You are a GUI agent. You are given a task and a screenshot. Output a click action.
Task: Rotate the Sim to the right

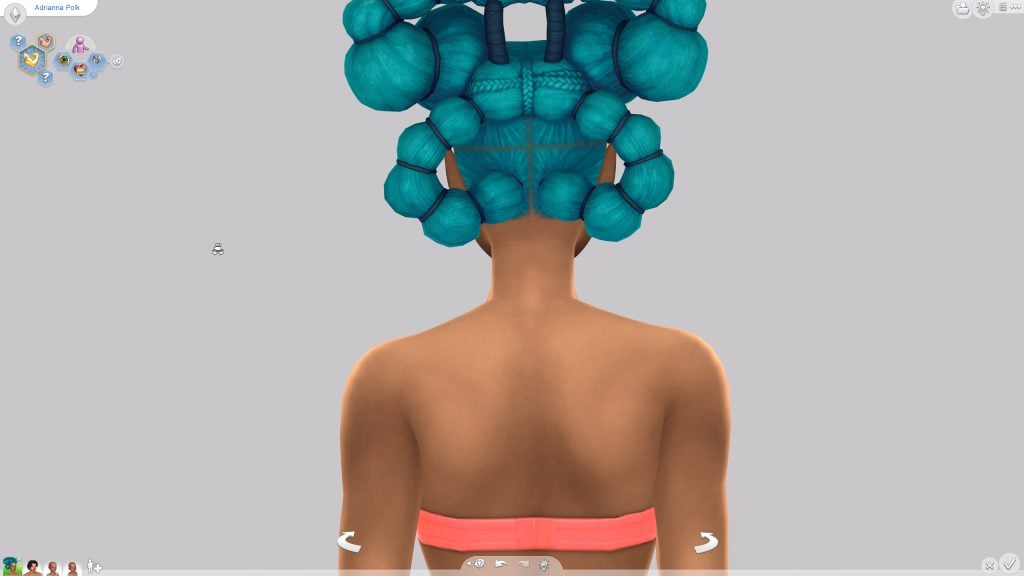click(x=705, y=542)
